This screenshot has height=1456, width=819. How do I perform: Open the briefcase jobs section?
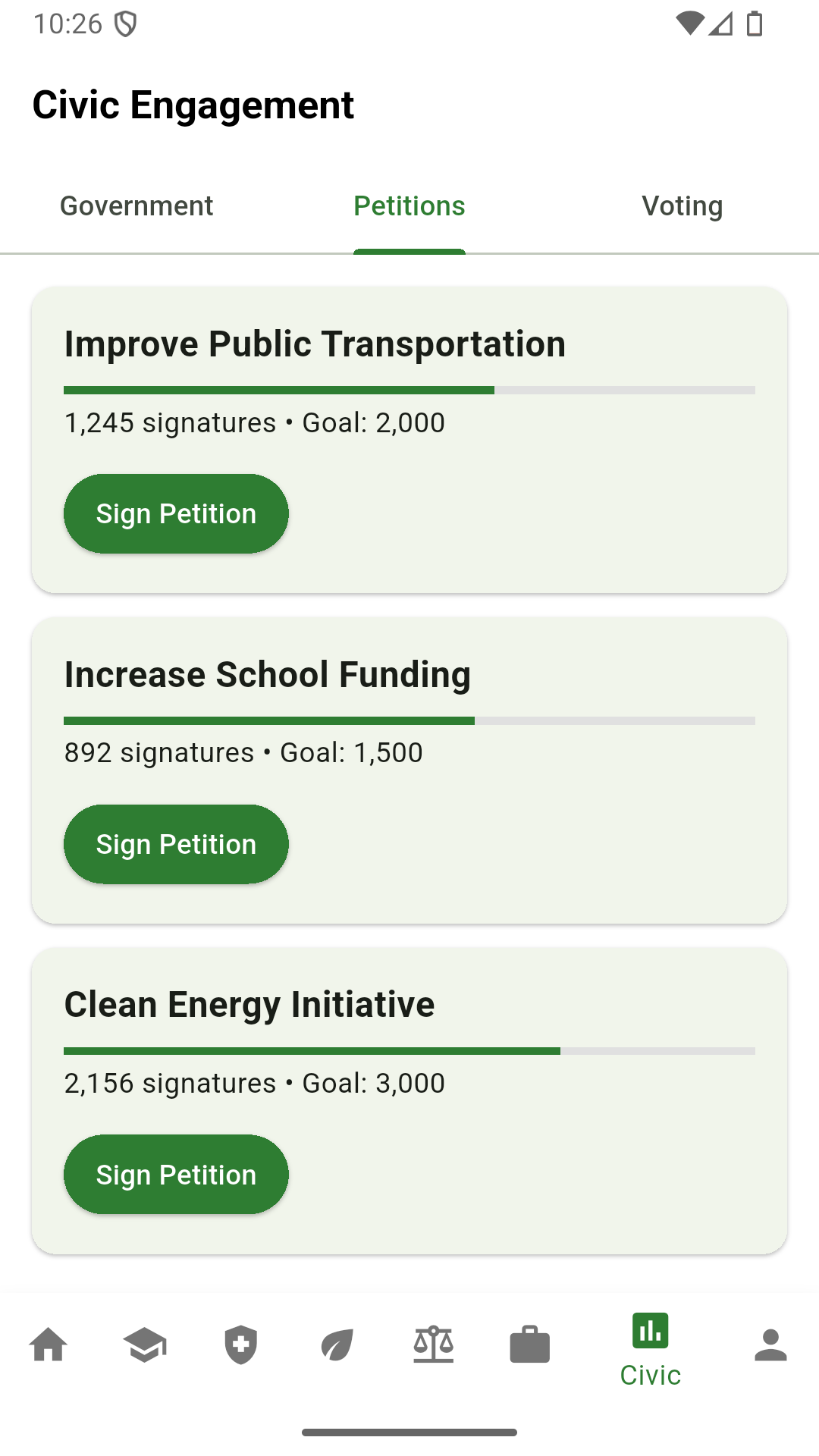[x=529, y=1345]
